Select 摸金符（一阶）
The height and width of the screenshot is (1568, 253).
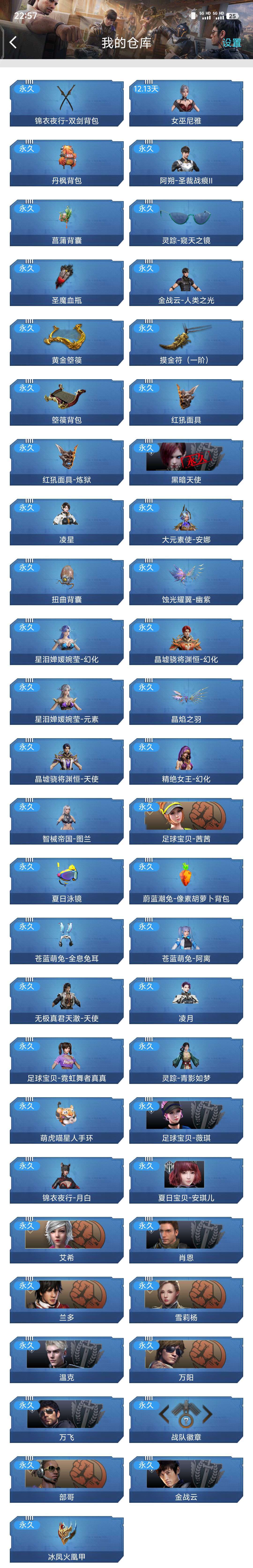186,343
